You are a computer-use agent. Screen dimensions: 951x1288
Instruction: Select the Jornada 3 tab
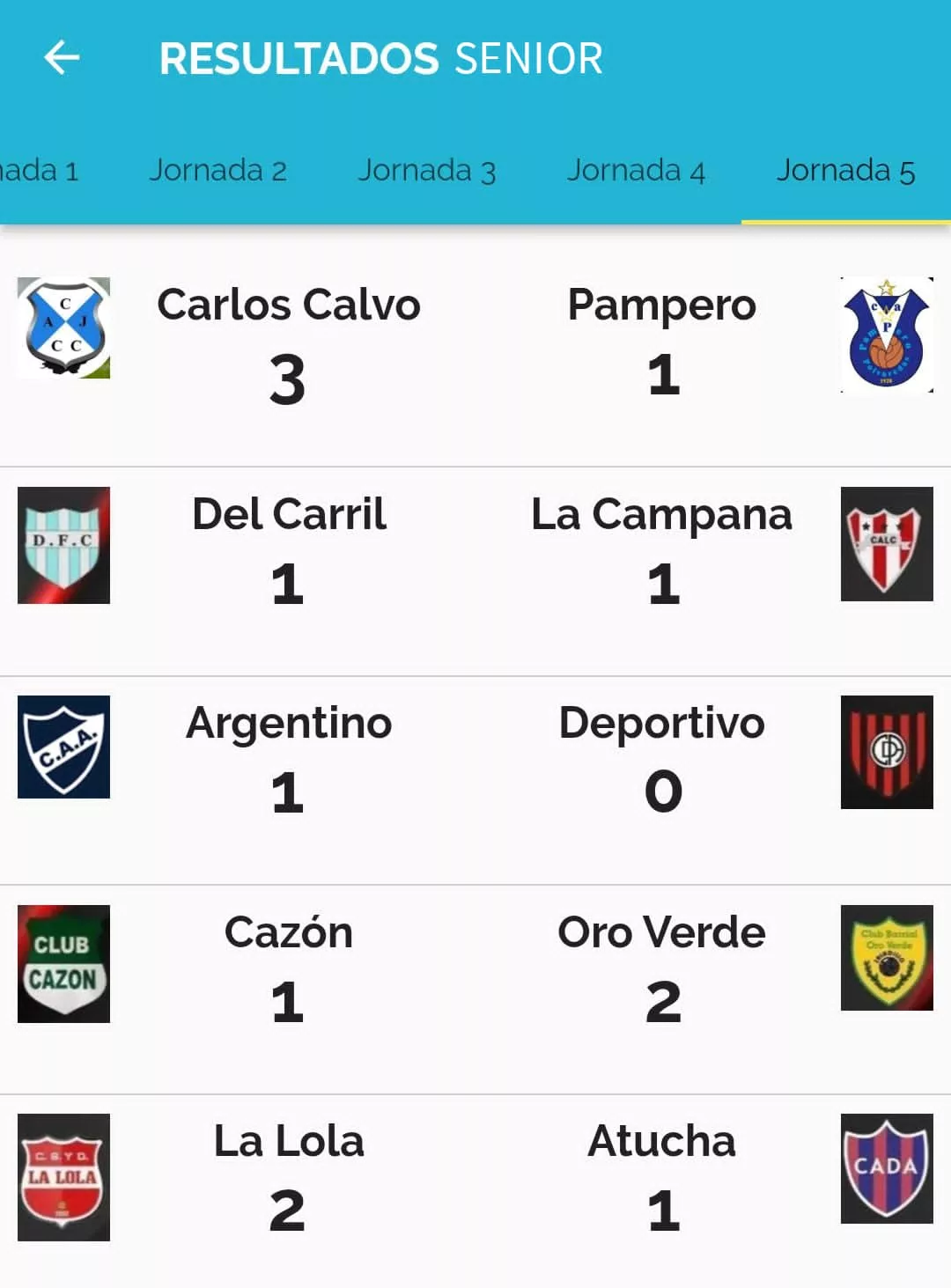[426, 170]
